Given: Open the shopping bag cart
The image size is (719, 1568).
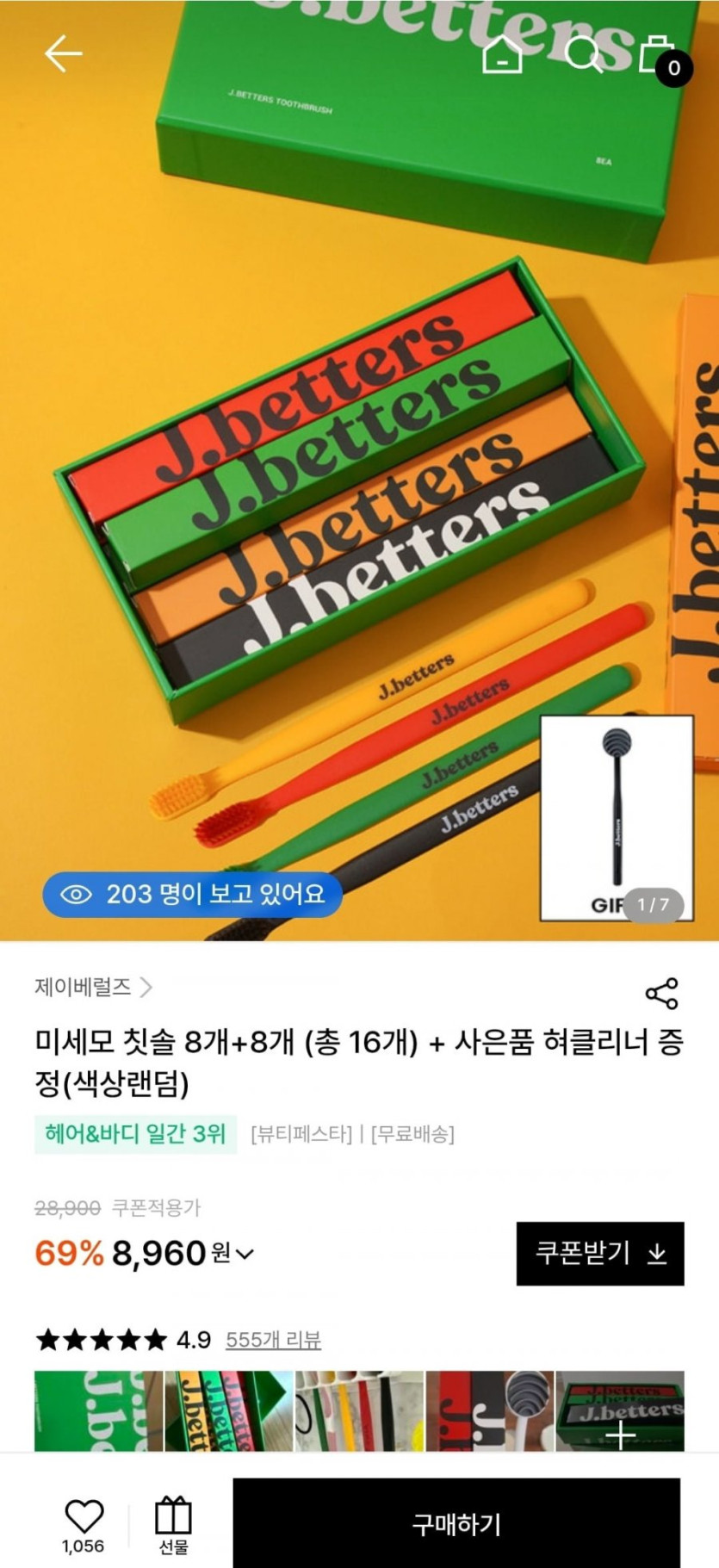Looking at the screenshot, I should point(659,55).
